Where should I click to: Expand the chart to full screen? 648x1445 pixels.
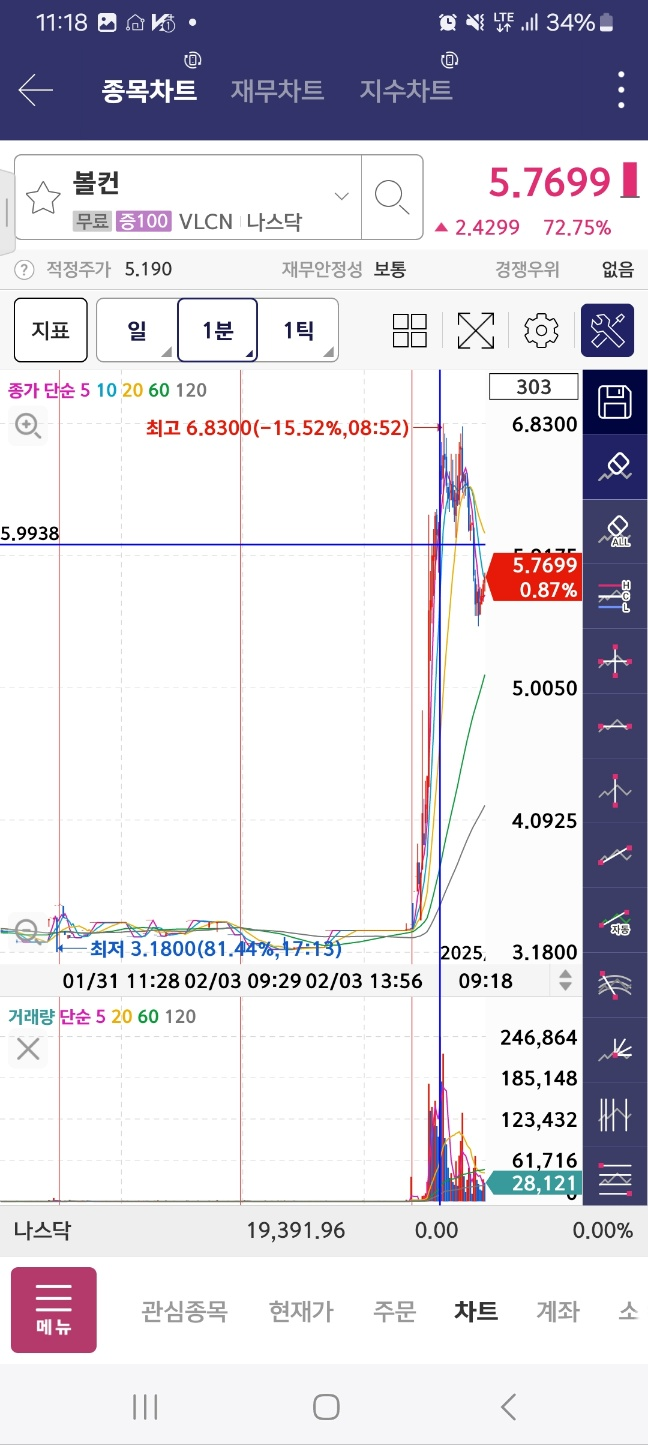pos(476,330)
